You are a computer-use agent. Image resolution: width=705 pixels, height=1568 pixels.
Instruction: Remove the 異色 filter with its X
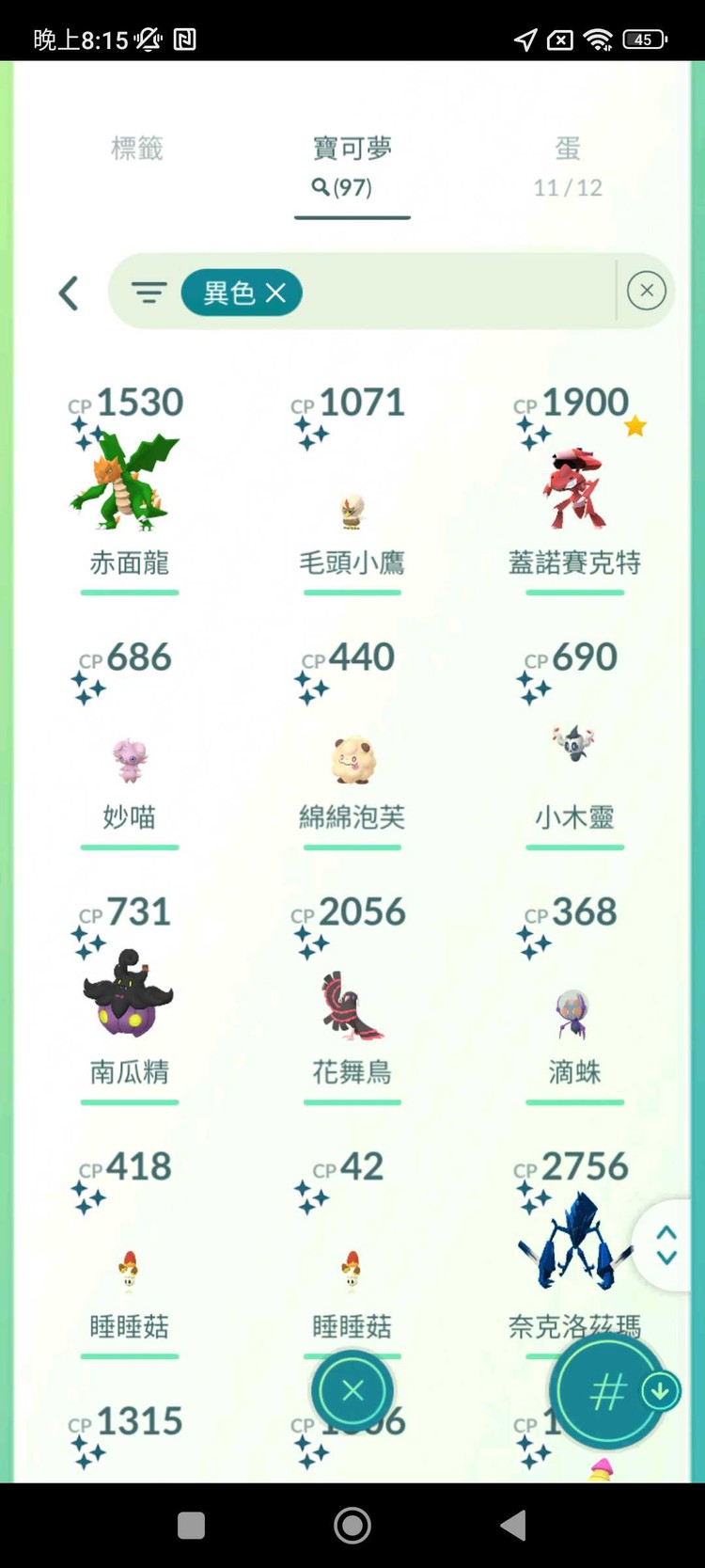point(275,293)
